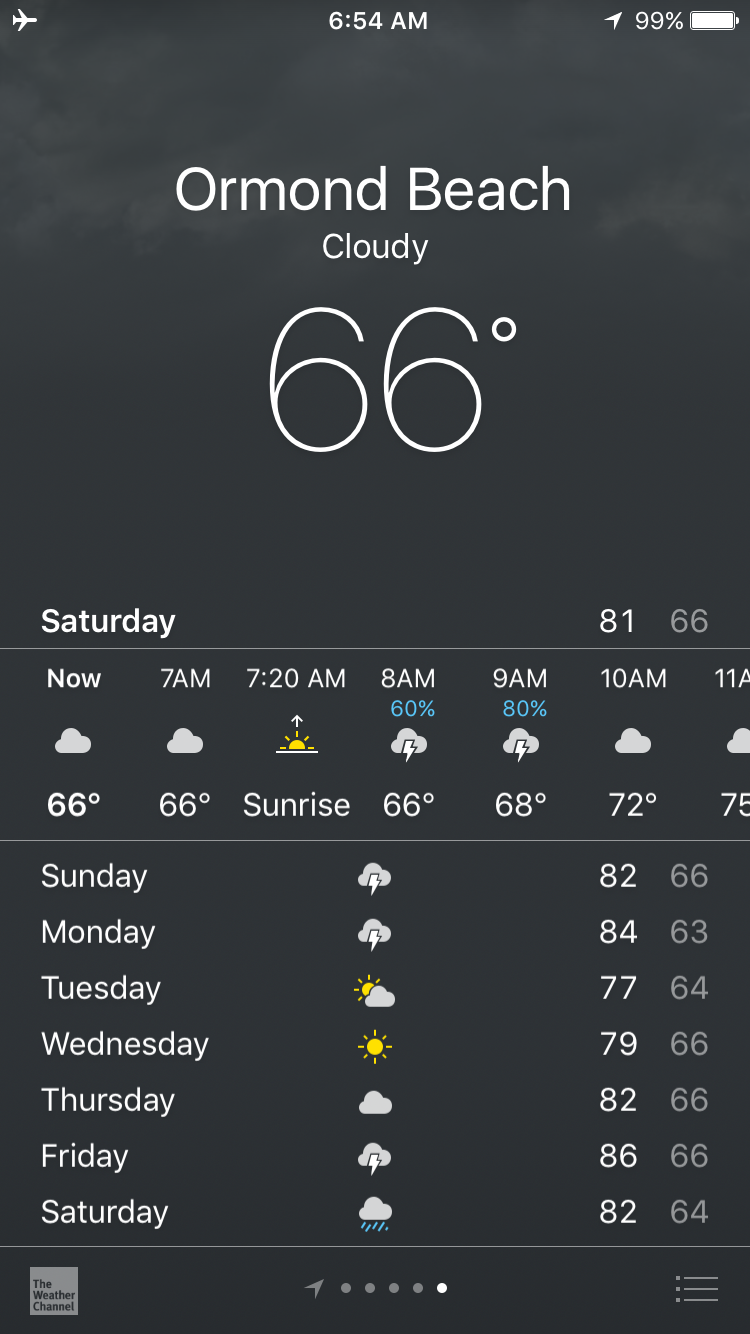Tap the page indicator dots
750x1334 pixels.
point(376,1289)
